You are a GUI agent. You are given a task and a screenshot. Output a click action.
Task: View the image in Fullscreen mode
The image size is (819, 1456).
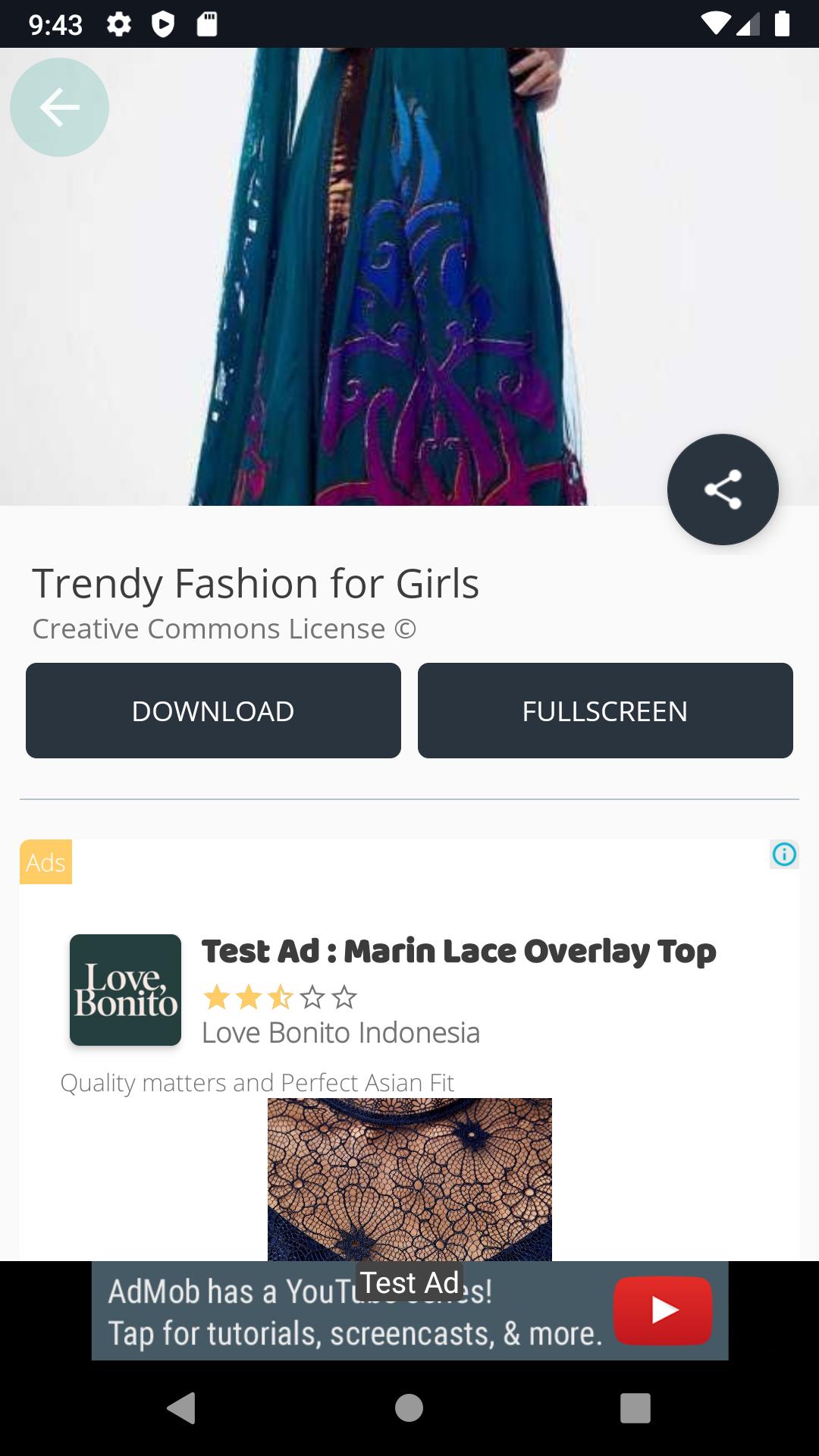[606, 710]
